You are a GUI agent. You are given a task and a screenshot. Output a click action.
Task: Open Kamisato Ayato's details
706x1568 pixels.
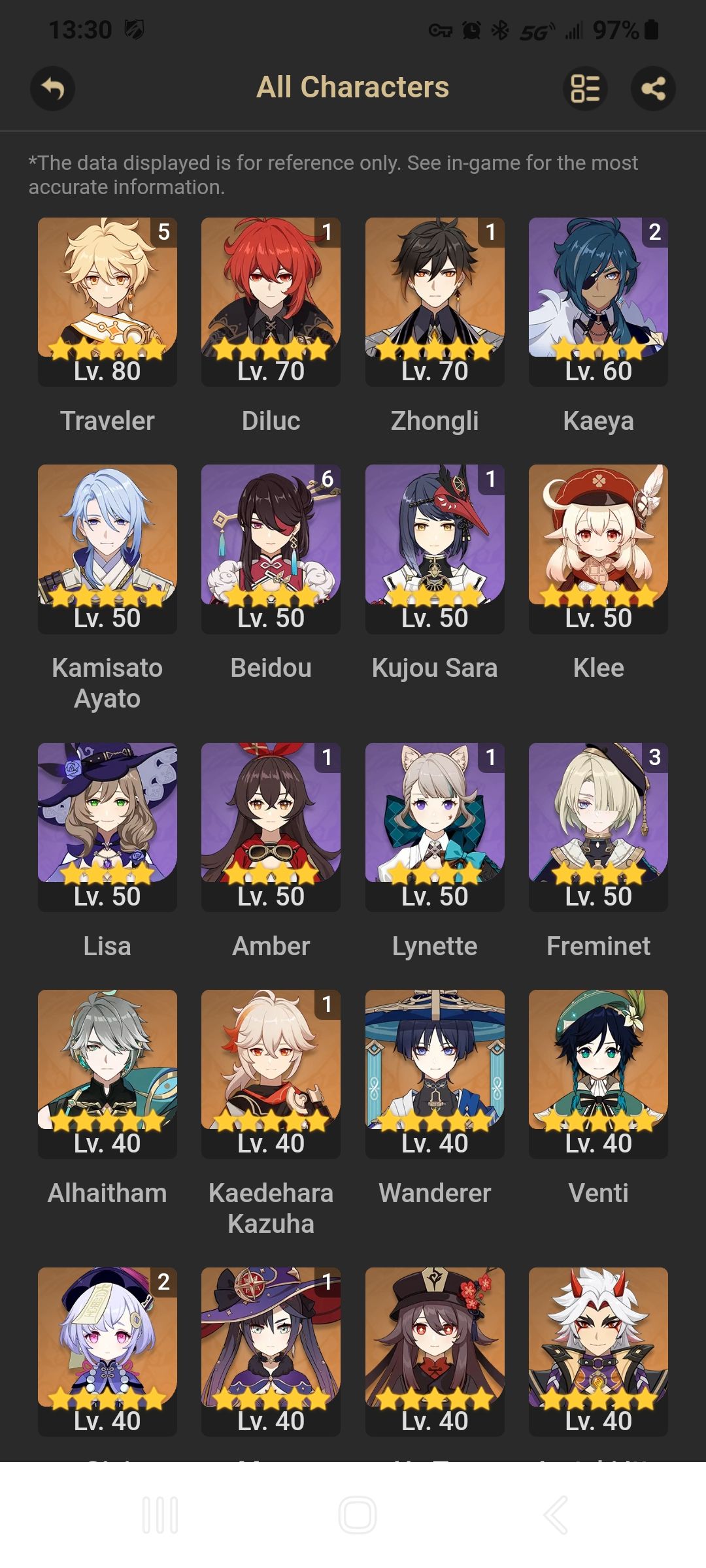pyautogui.click(x=107, y=547)
